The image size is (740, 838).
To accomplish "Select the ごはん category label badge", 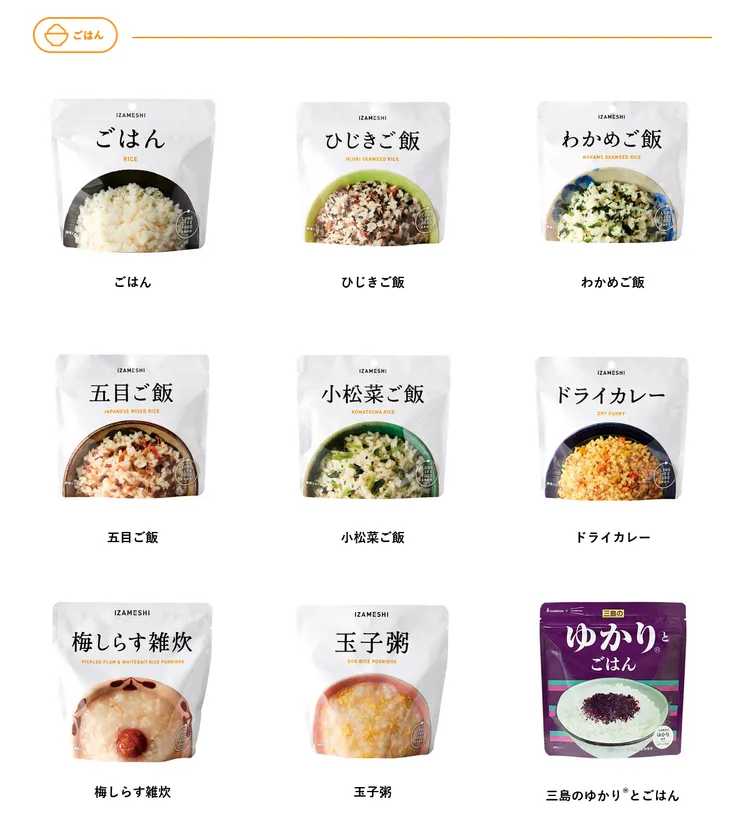I will tap(75, 33).
